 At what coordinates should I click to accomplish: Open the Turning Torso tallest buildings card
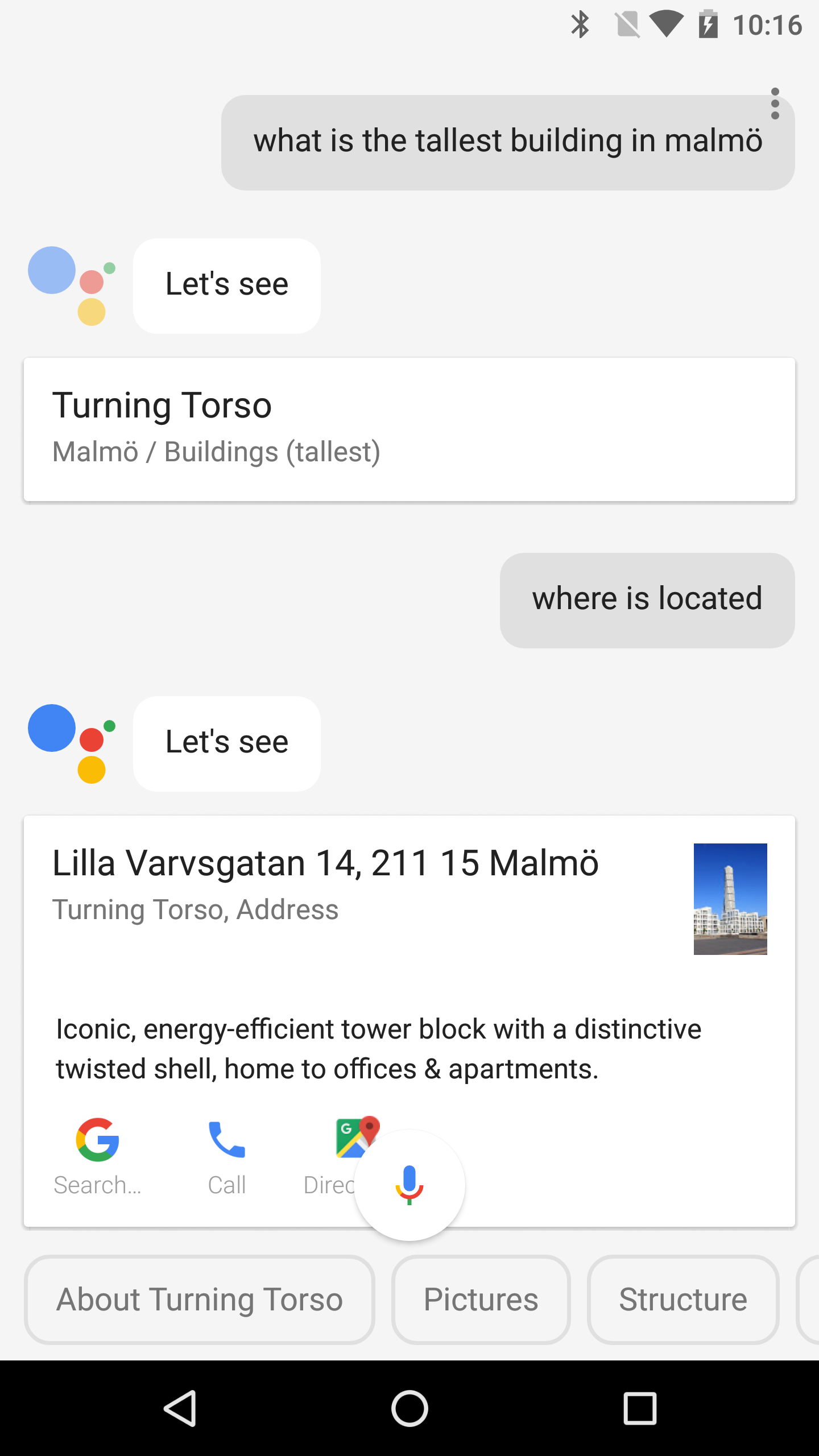click(x=409, y=429)
